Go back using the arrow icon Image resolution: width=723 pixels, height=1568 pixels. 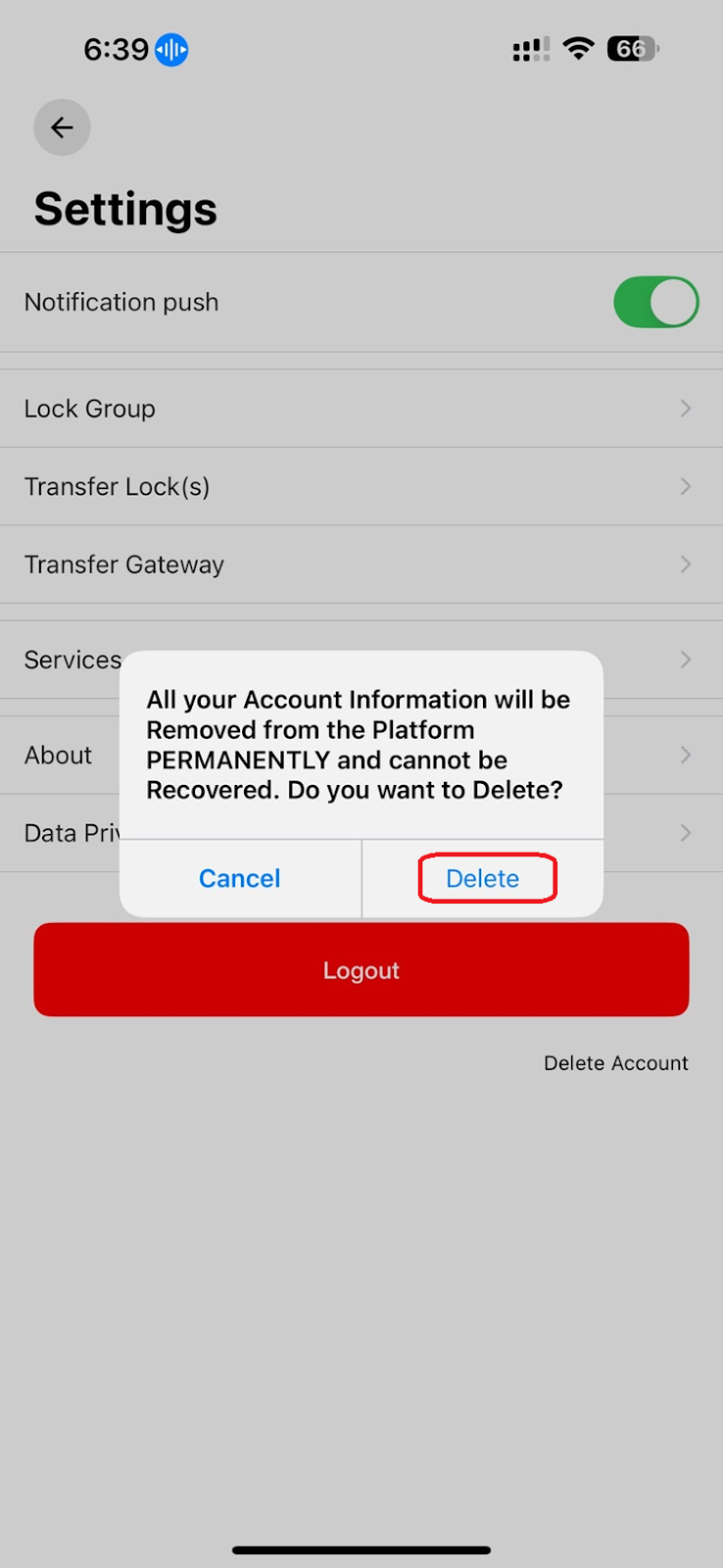[62, 127]
